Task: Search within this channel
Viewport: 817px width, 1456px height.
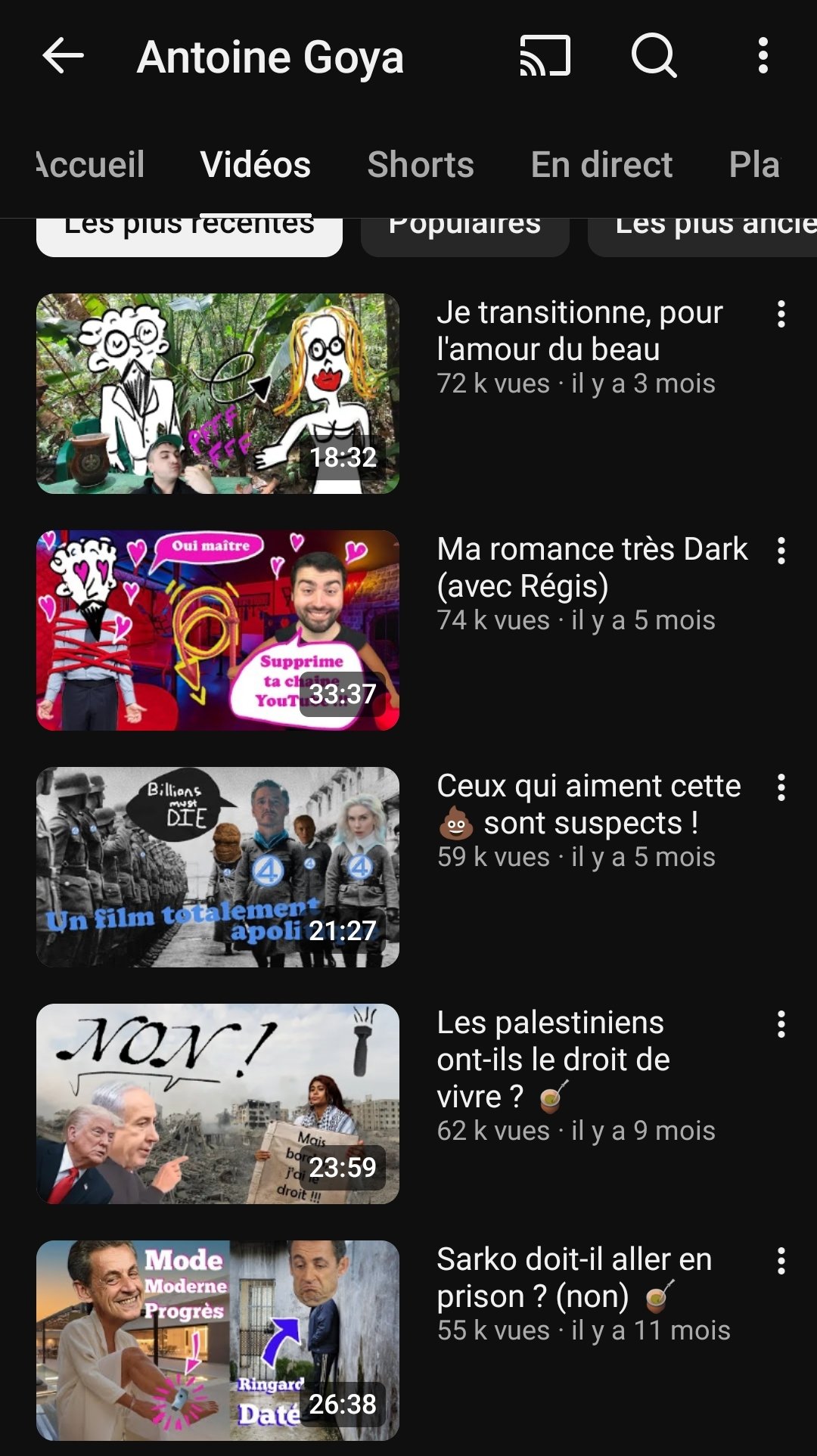Action: (x=654, y=56)
